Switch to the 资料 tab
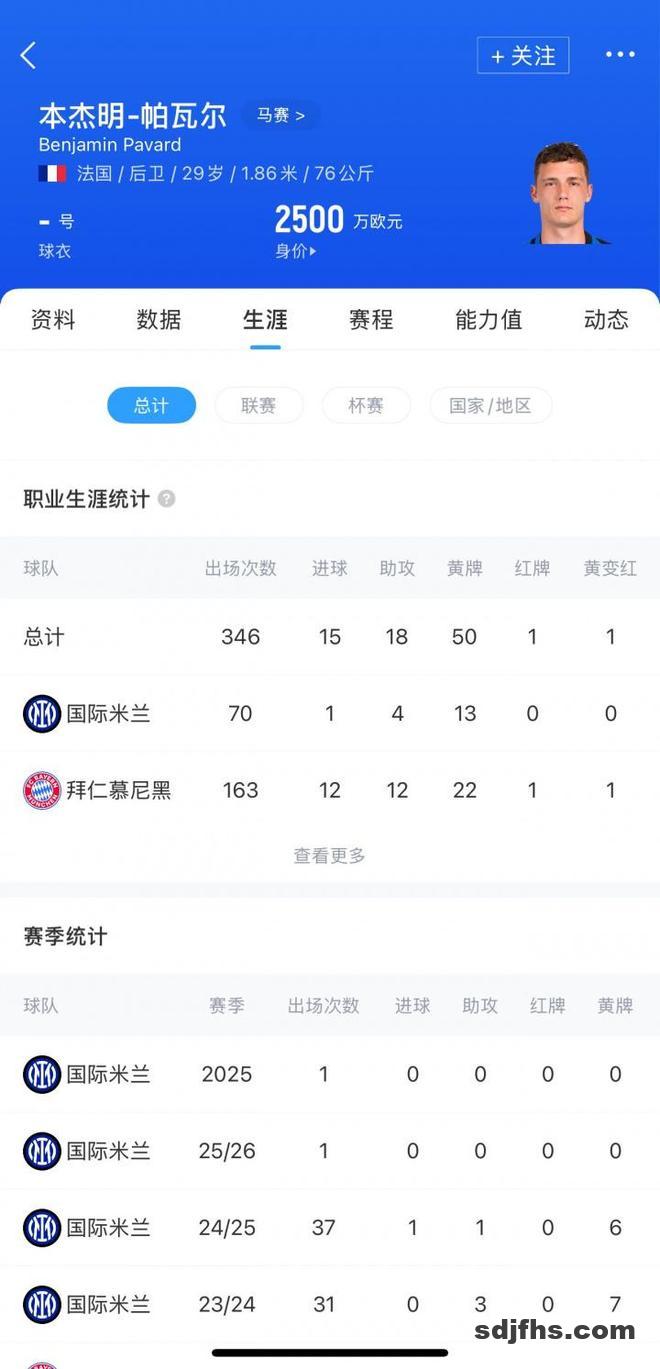Viewport: 660px width, 1369px height. tap(53, 320)
